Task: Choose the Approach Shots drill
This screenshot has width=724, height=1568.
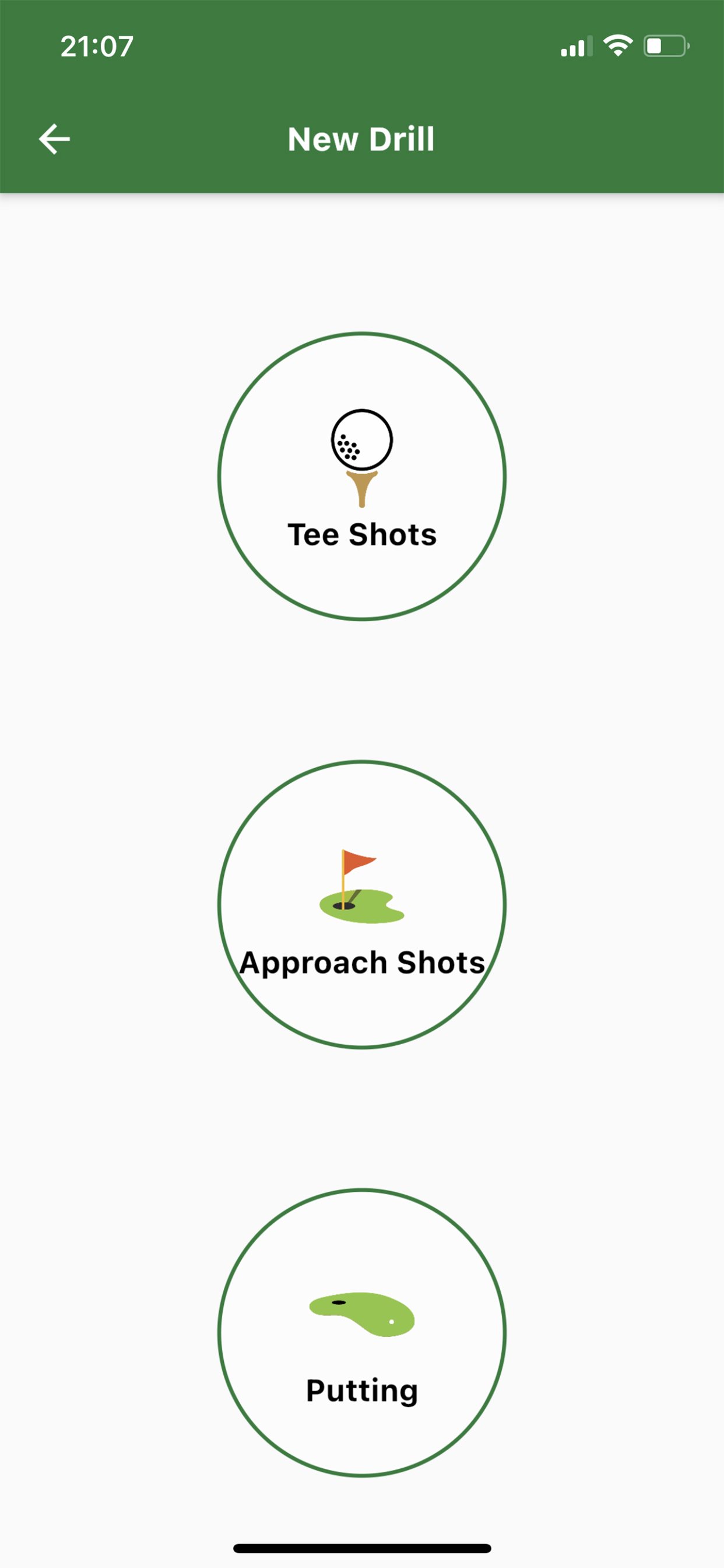Action: point(362,905)
